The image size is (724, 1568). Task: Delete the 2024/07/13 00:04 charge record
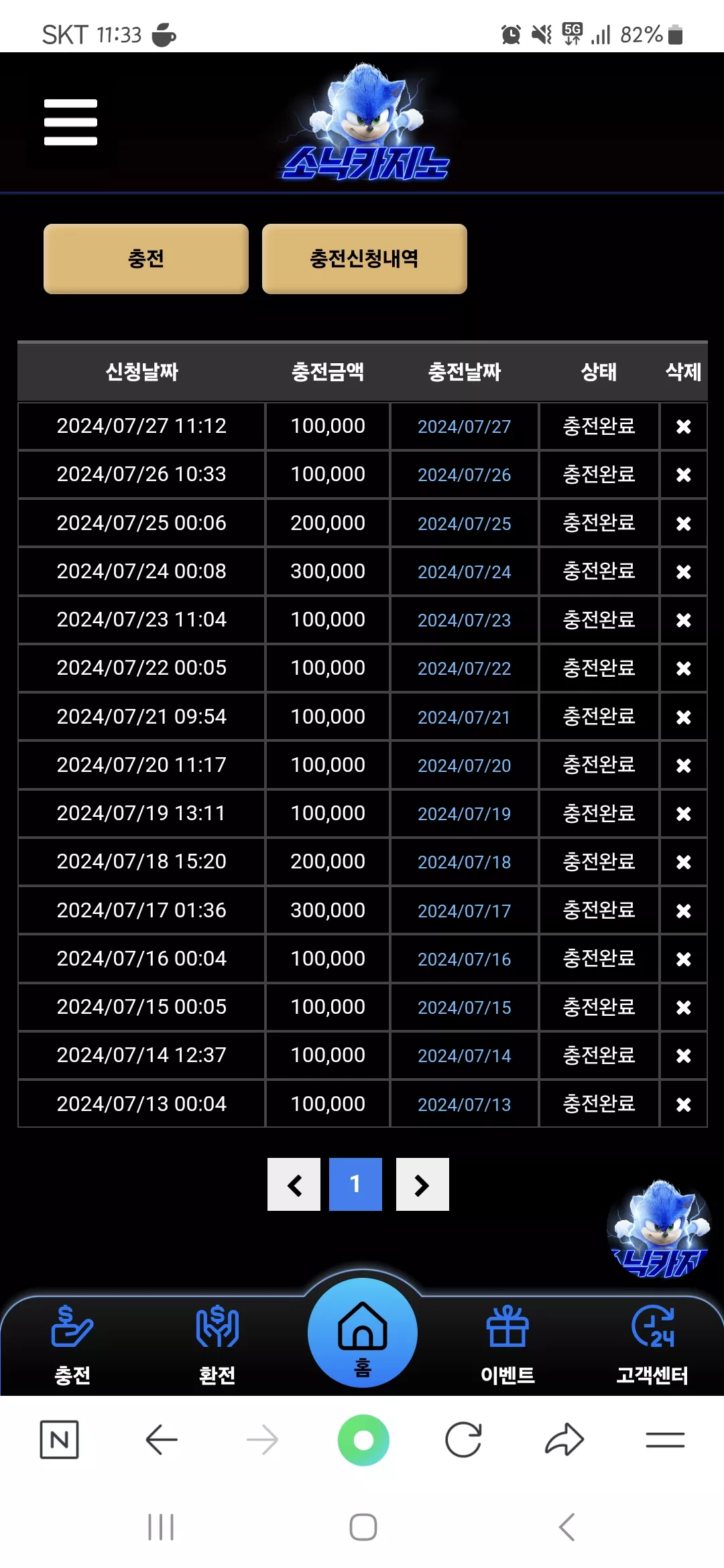[683, 1104]
